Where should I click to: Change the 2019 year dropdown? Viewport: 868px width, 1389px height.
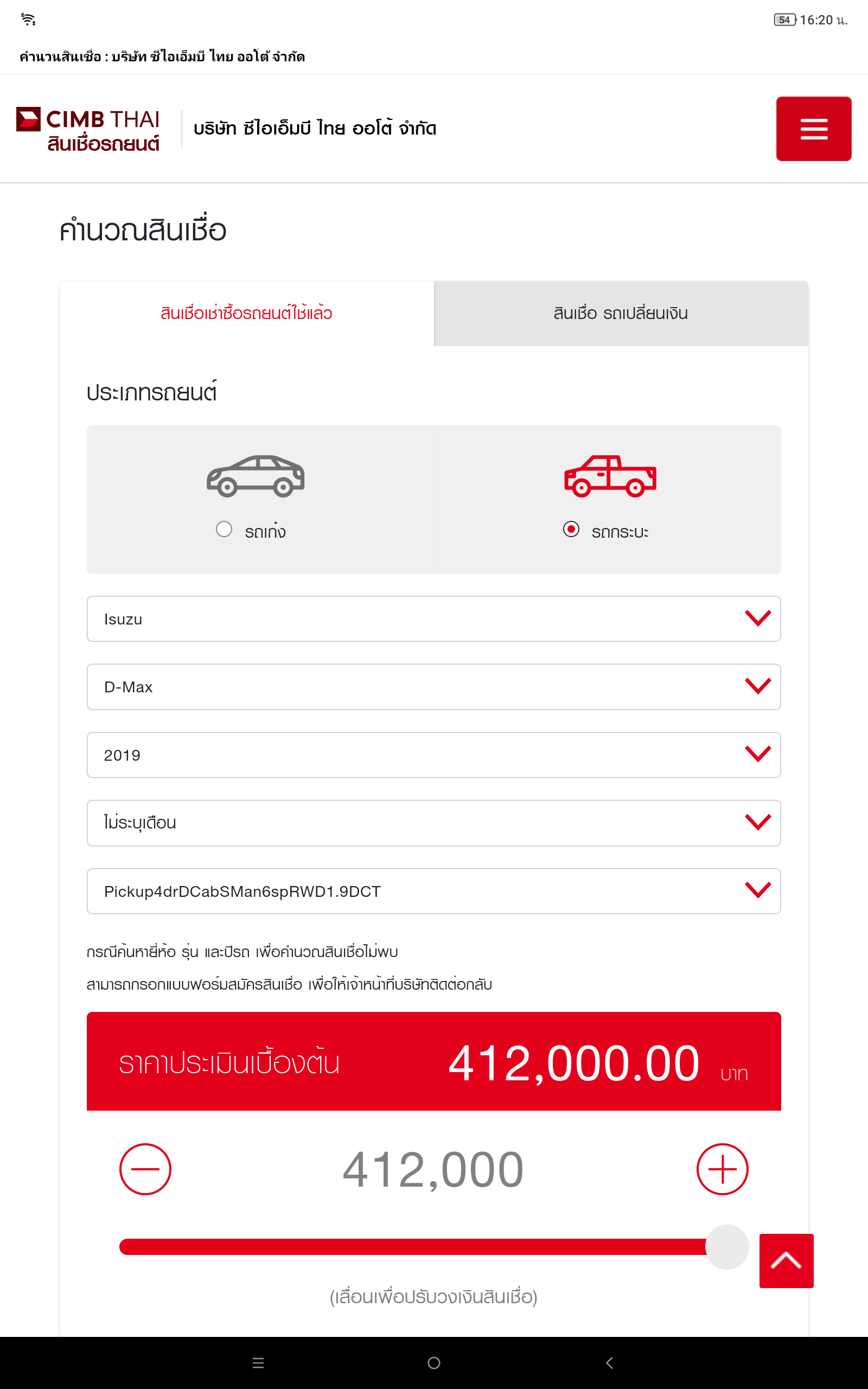click(434, 755)
